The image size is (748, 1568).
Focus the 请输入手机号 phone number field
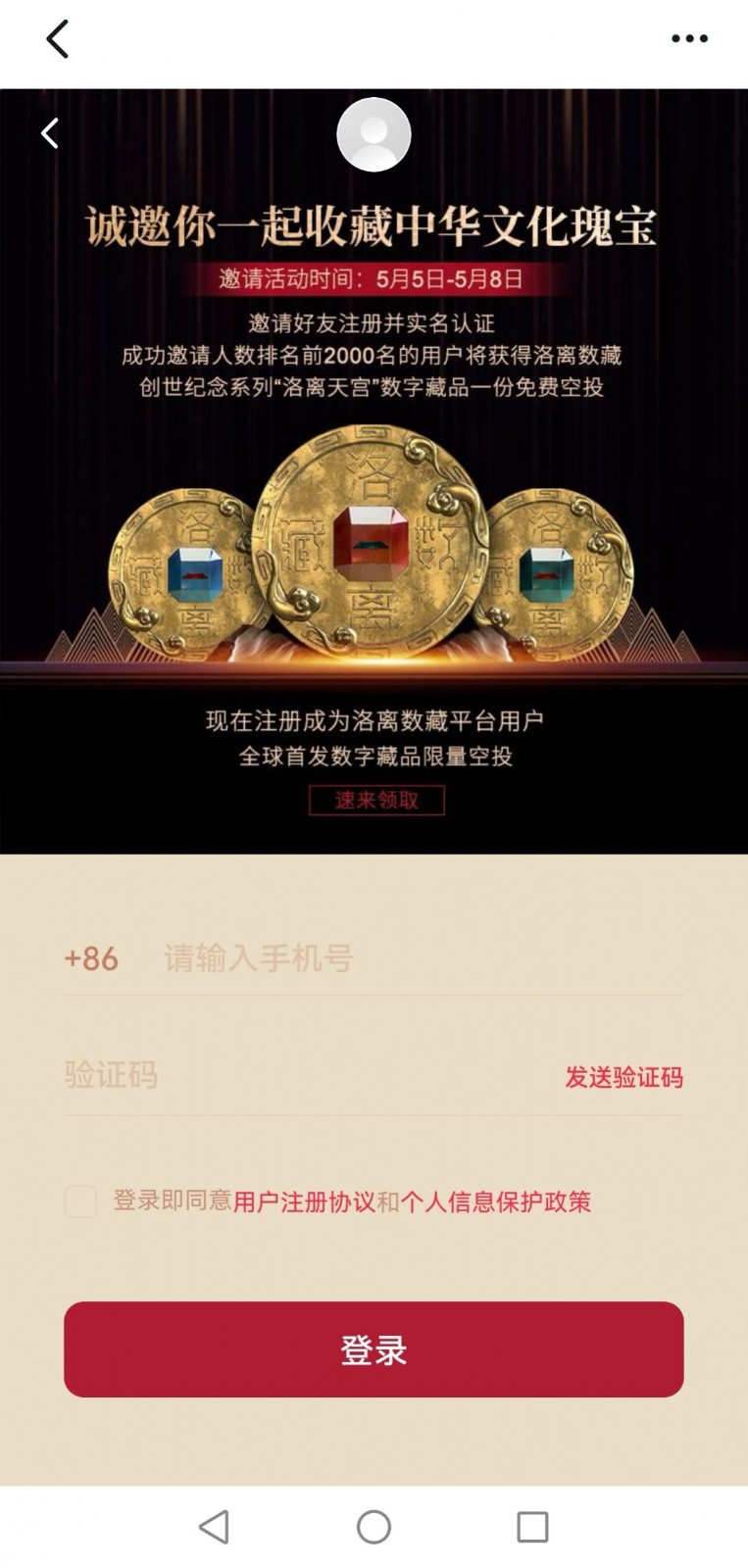[x=412, y=957]
